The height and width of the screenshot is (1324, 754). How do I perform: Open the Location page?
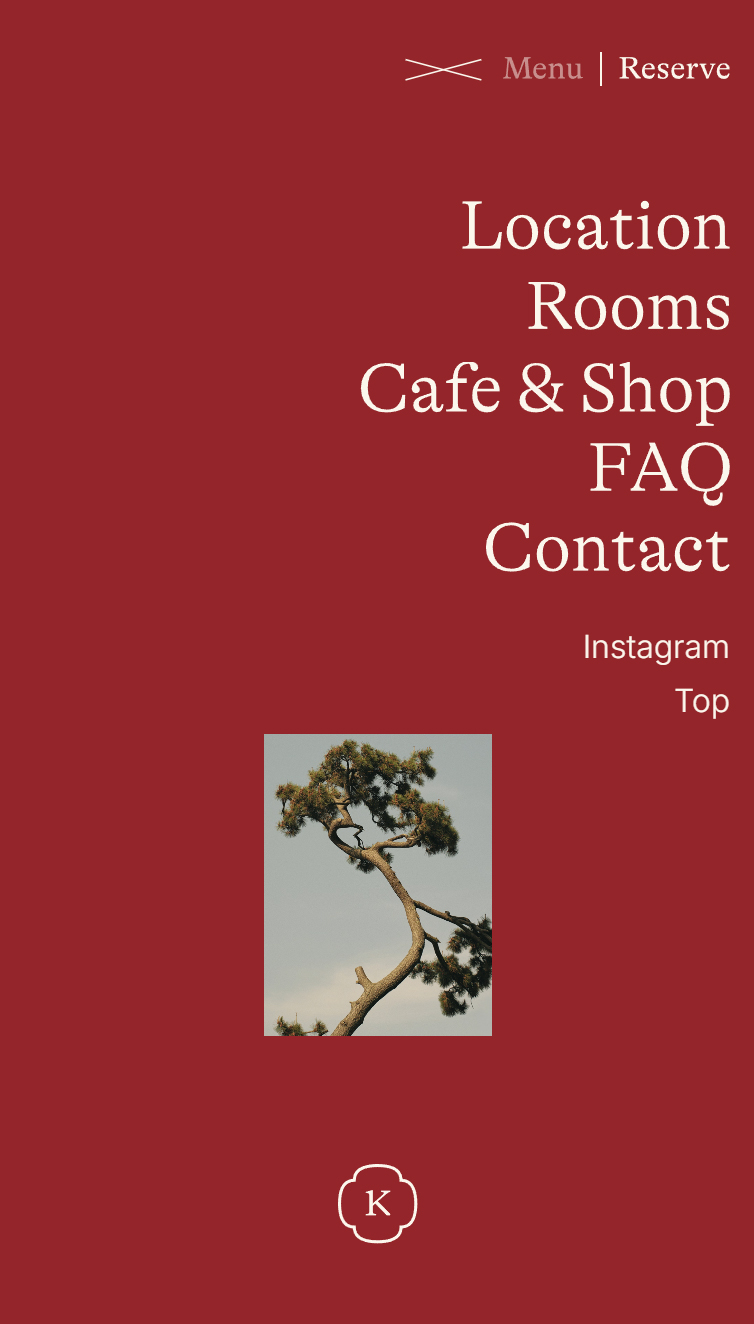[x=595, y=226]
